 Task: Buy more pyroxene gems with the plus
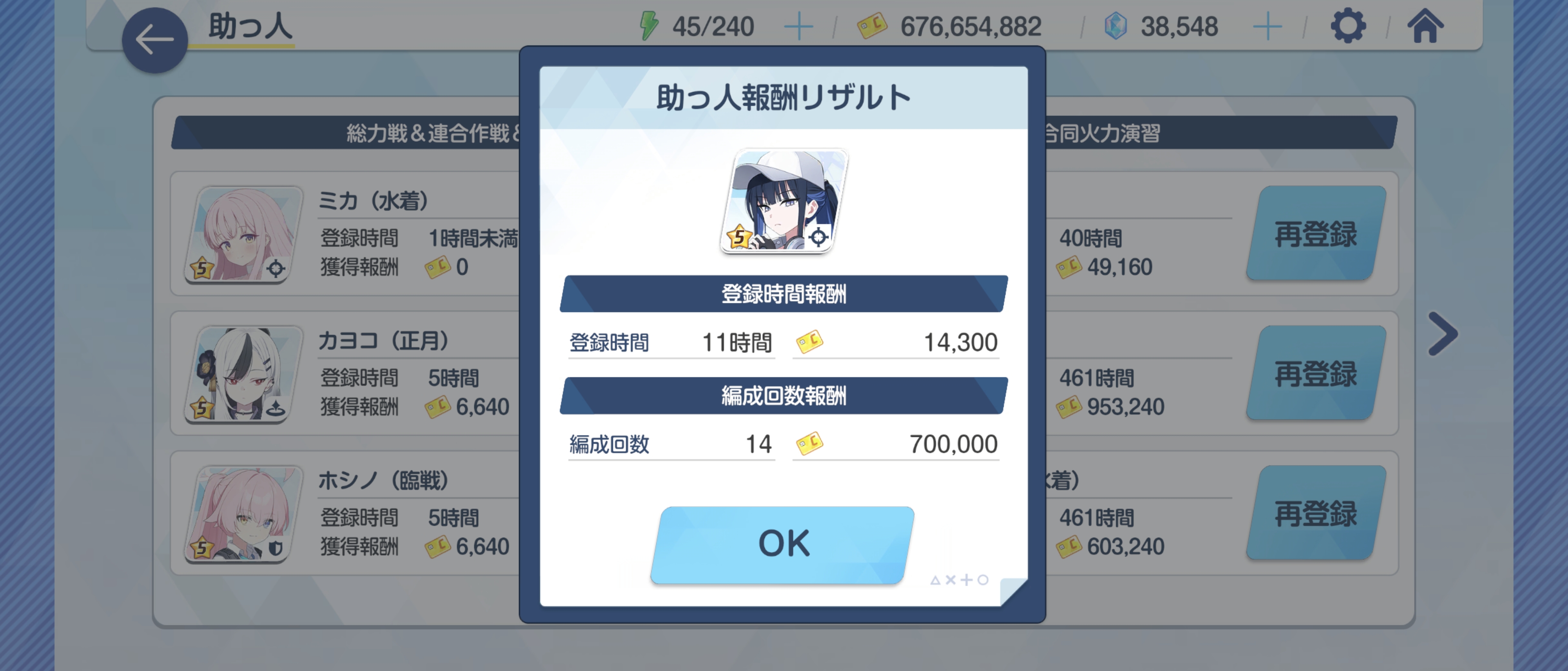1267,27
